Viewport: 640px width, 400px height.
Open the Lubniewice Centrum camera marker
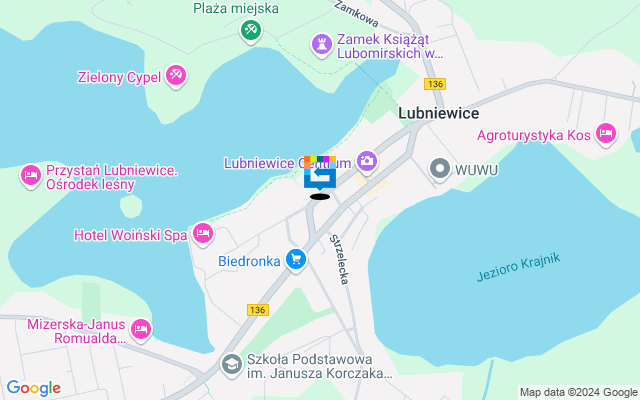[367, 160]
